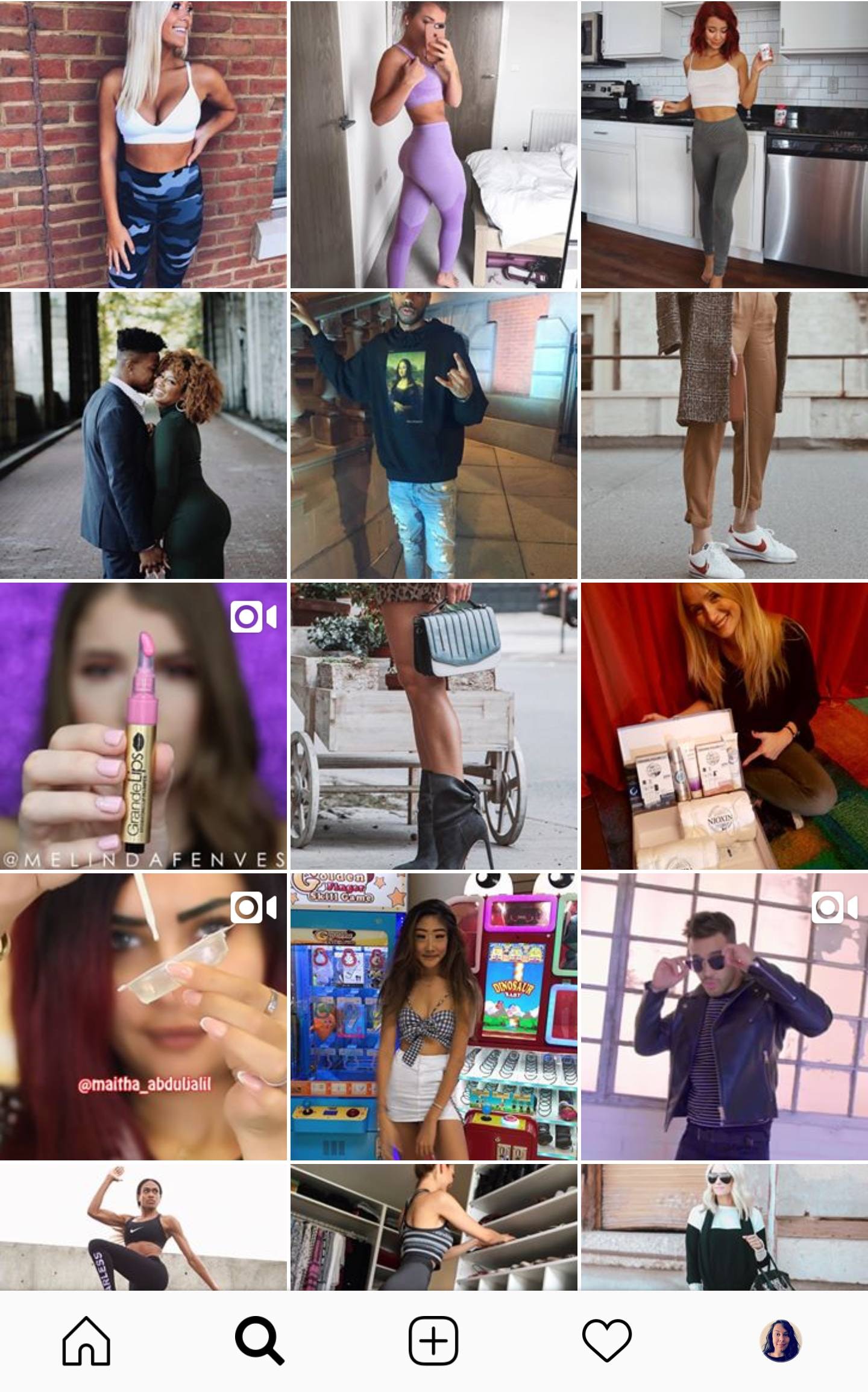Play the maitha_abduljalil contact lens video
The height and width of the screenshot is (1392, 868).
(x=143, y=1017)
